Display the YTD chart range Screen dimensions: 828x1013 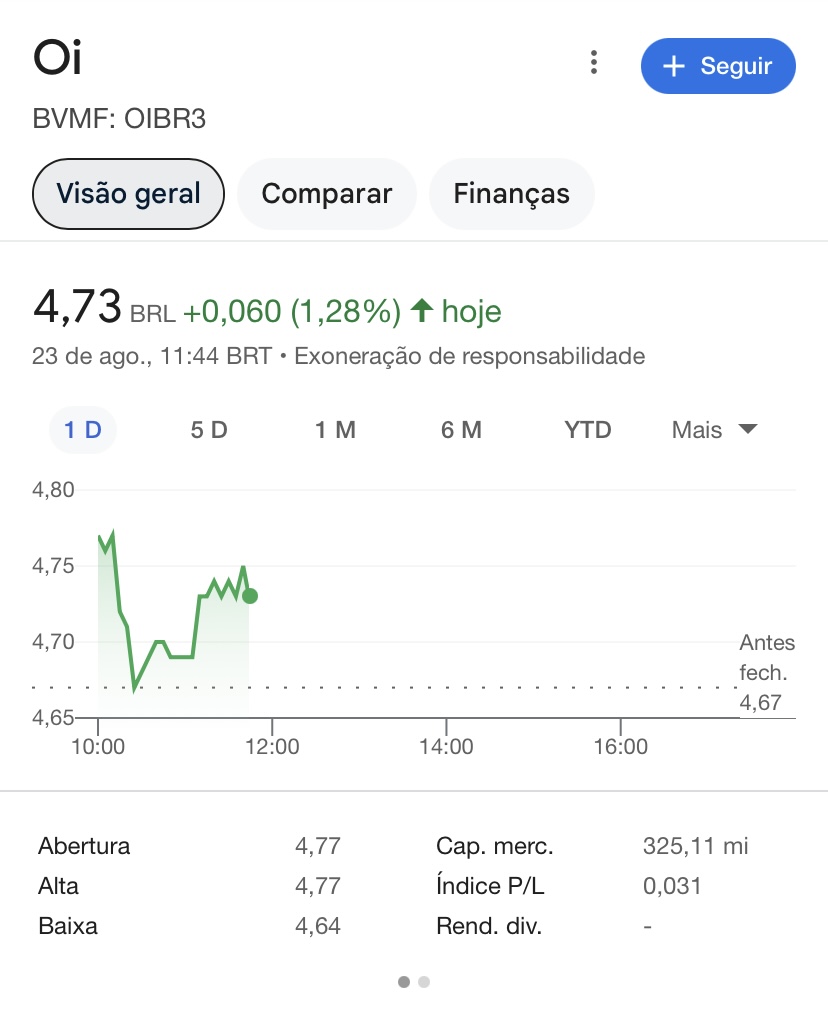587,430
